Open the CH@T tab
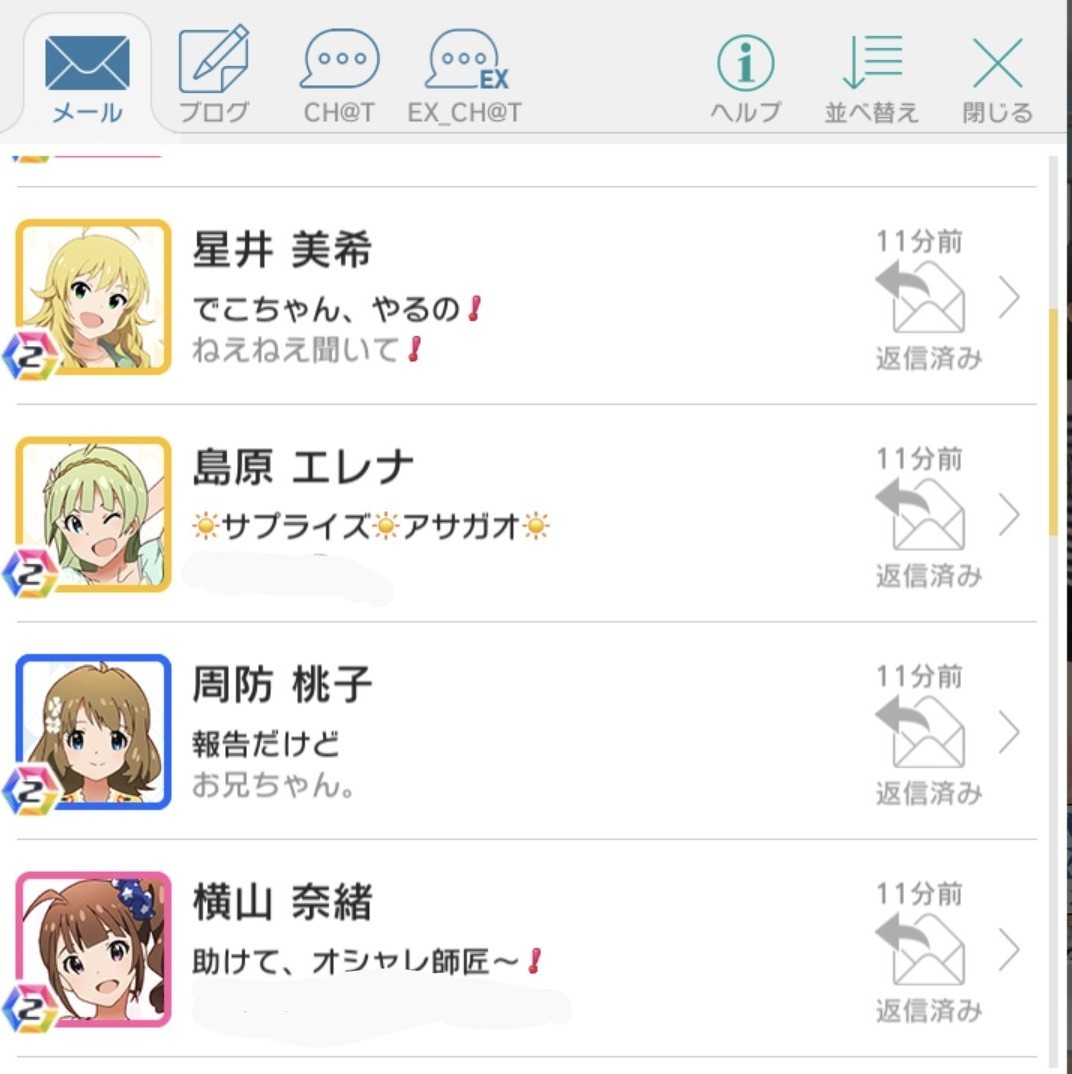Viewport: 1072px width, 1074px height. [x=339, y=76]
